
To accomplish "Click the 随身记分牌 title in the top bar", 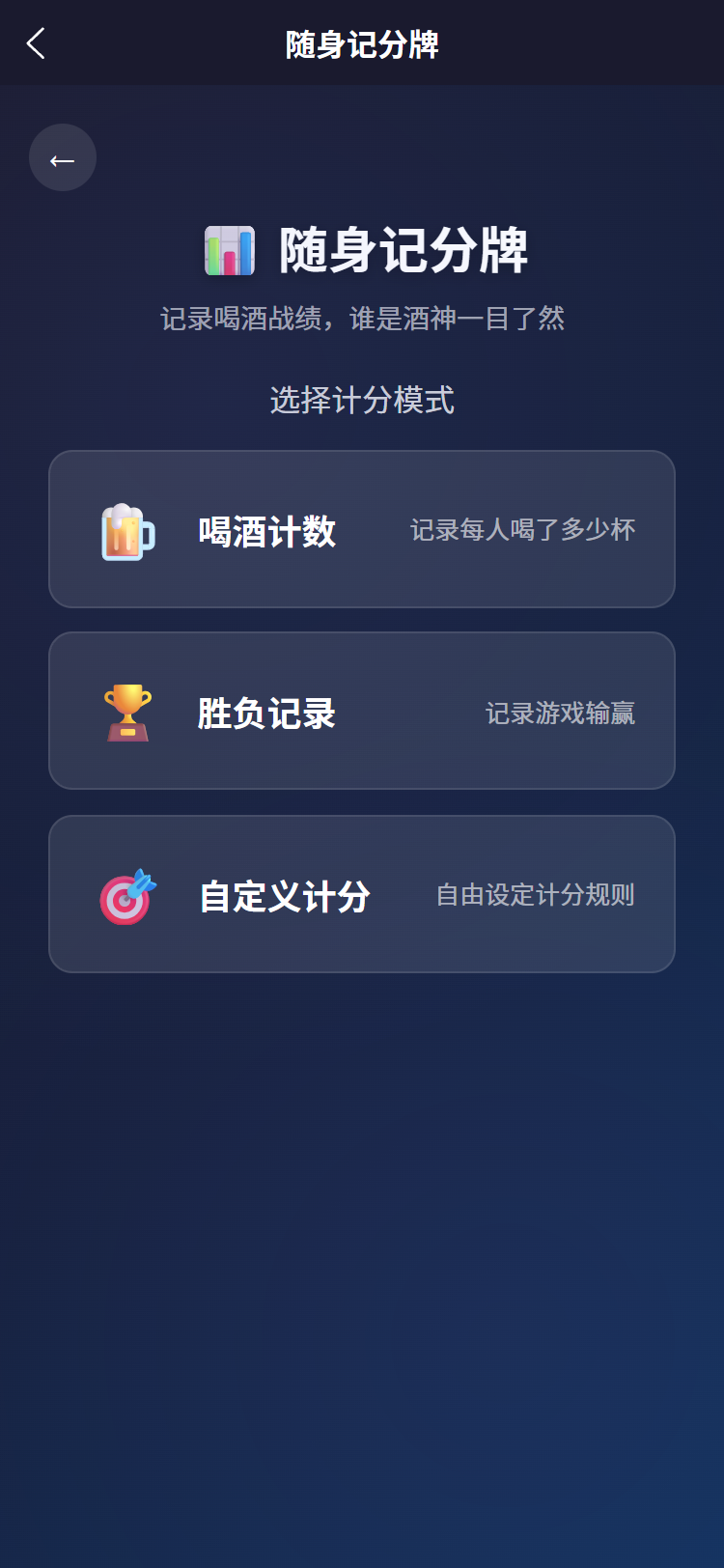I will pos(362,43).
